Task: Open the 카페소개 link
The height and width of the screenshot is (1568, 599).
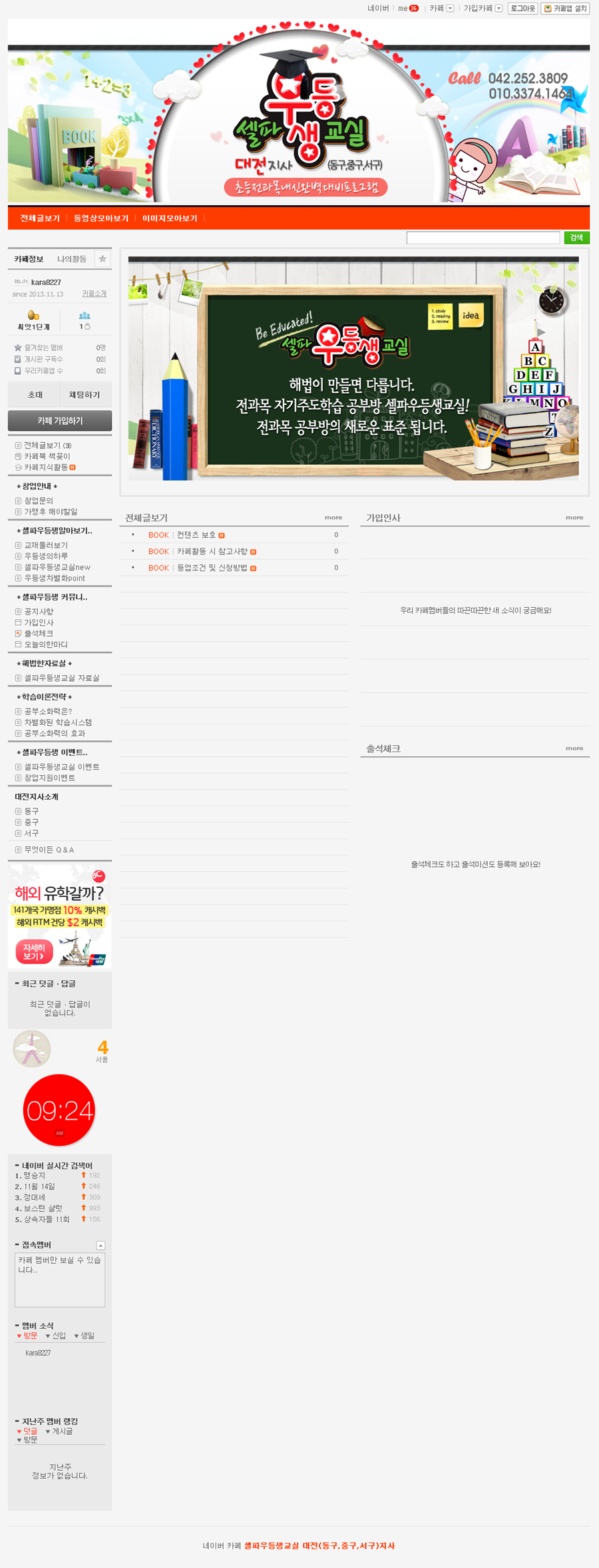Action: pyautogui.click(x=94, y=294)
